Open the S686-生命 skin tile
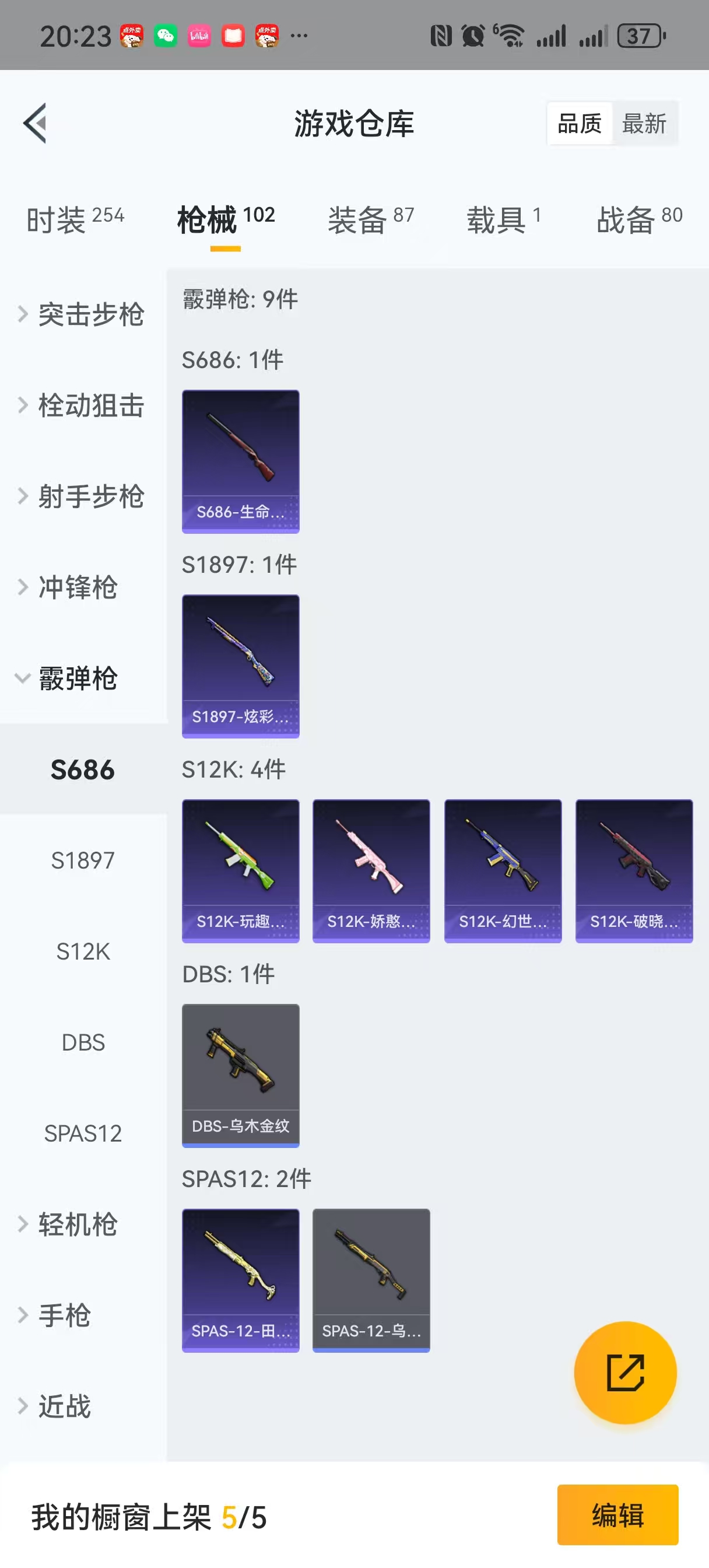The width and height of the screenshot is (709, 1568). [240, 461]
